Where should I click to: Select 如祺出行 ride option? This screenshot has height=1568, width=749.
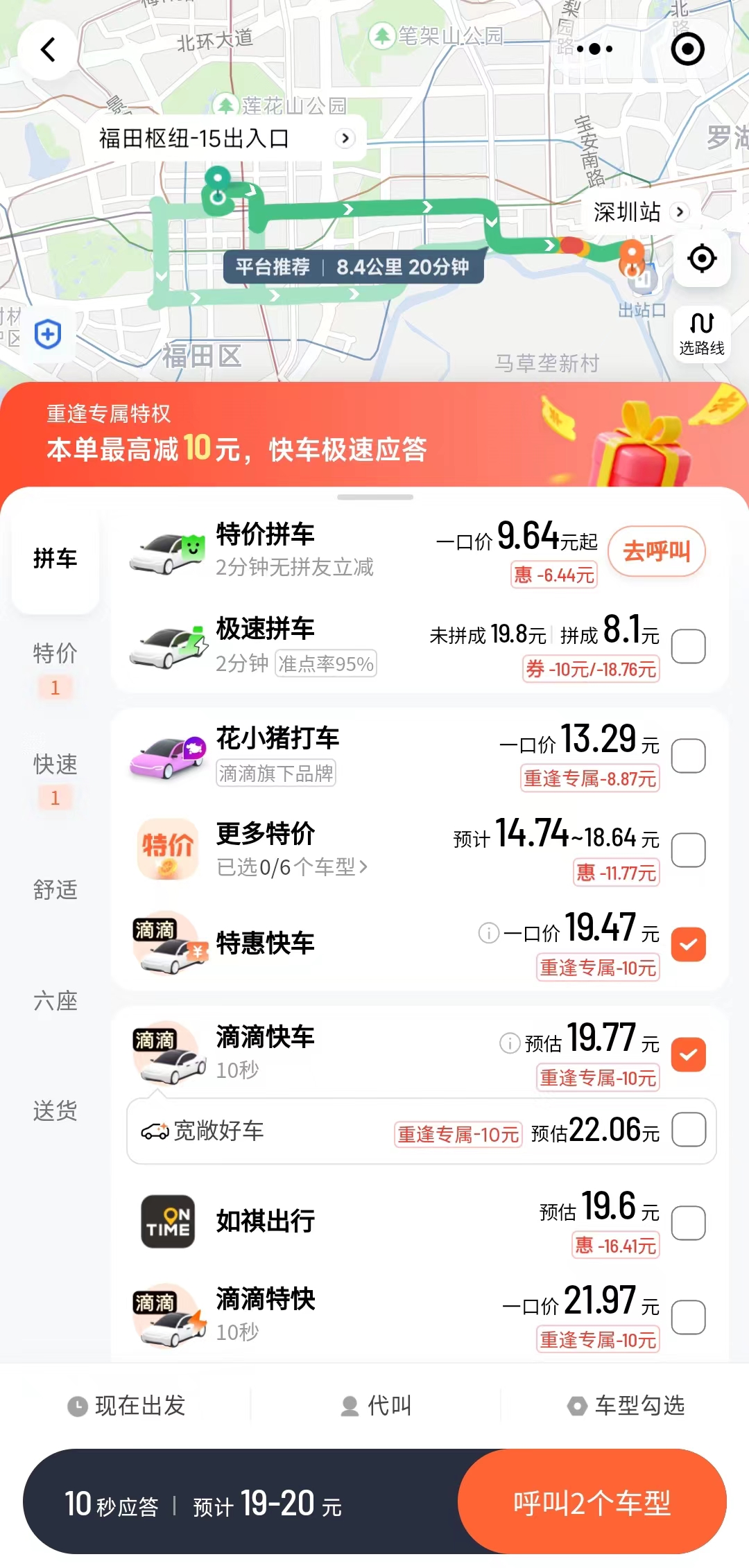click(689, 1223)
